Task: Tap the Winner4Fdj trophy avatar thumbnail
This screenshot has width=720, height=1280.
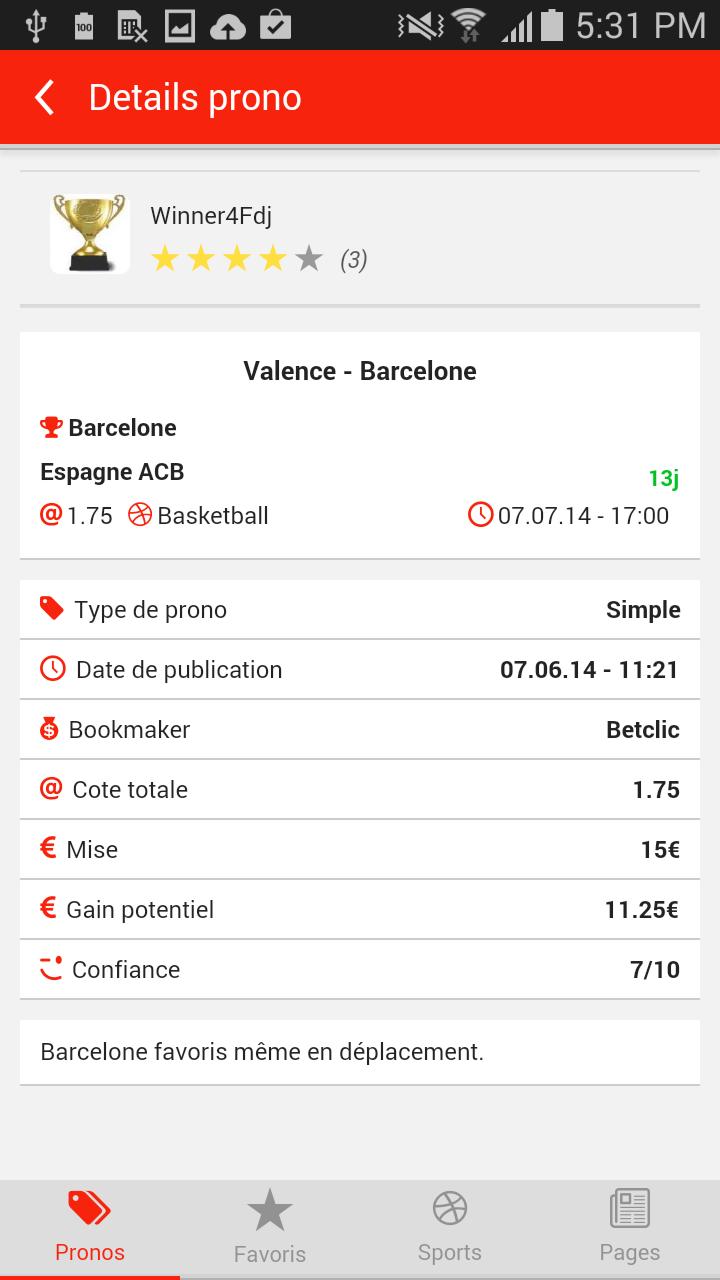Action: coord(90,233)
